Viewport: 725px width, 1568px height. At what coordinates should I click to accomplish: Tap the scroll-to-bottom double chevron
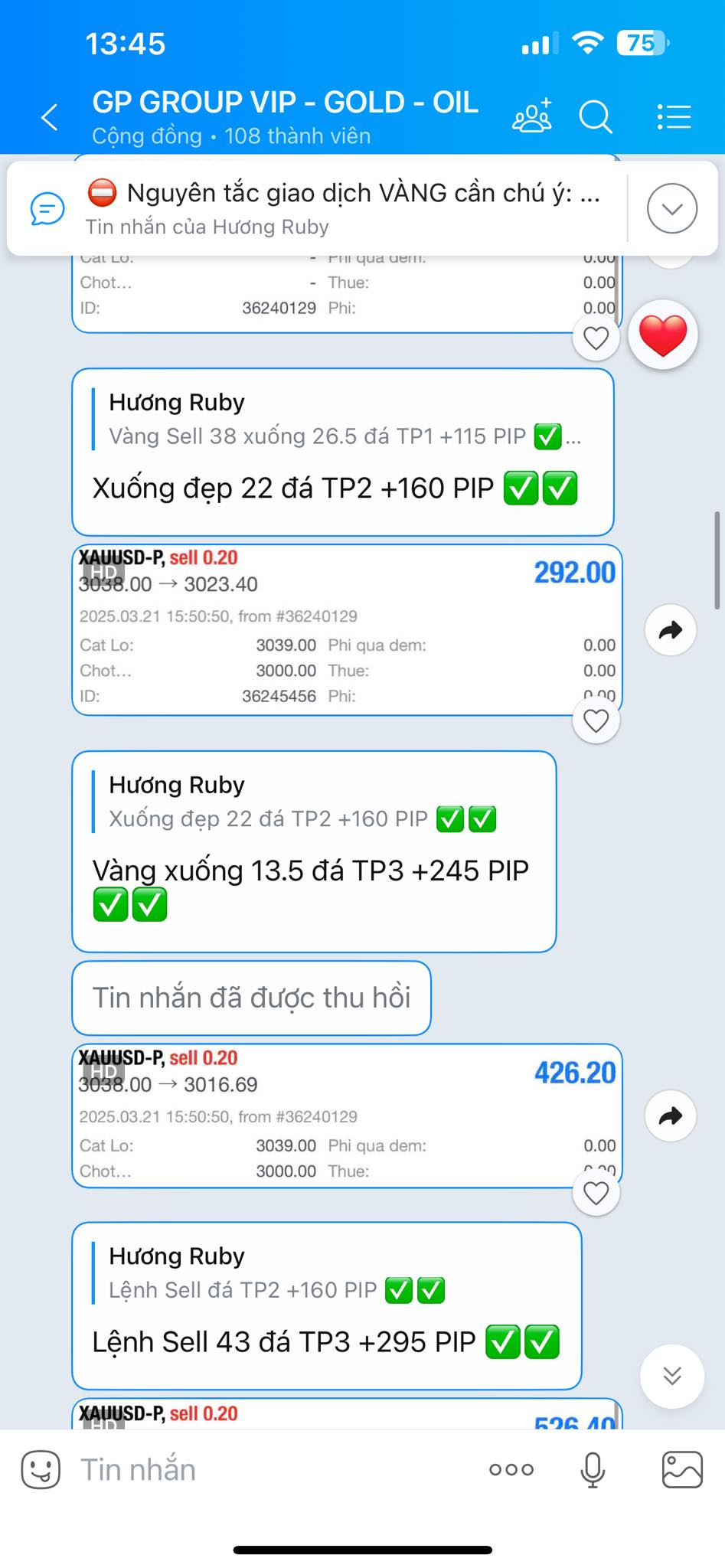point(671,1376)
